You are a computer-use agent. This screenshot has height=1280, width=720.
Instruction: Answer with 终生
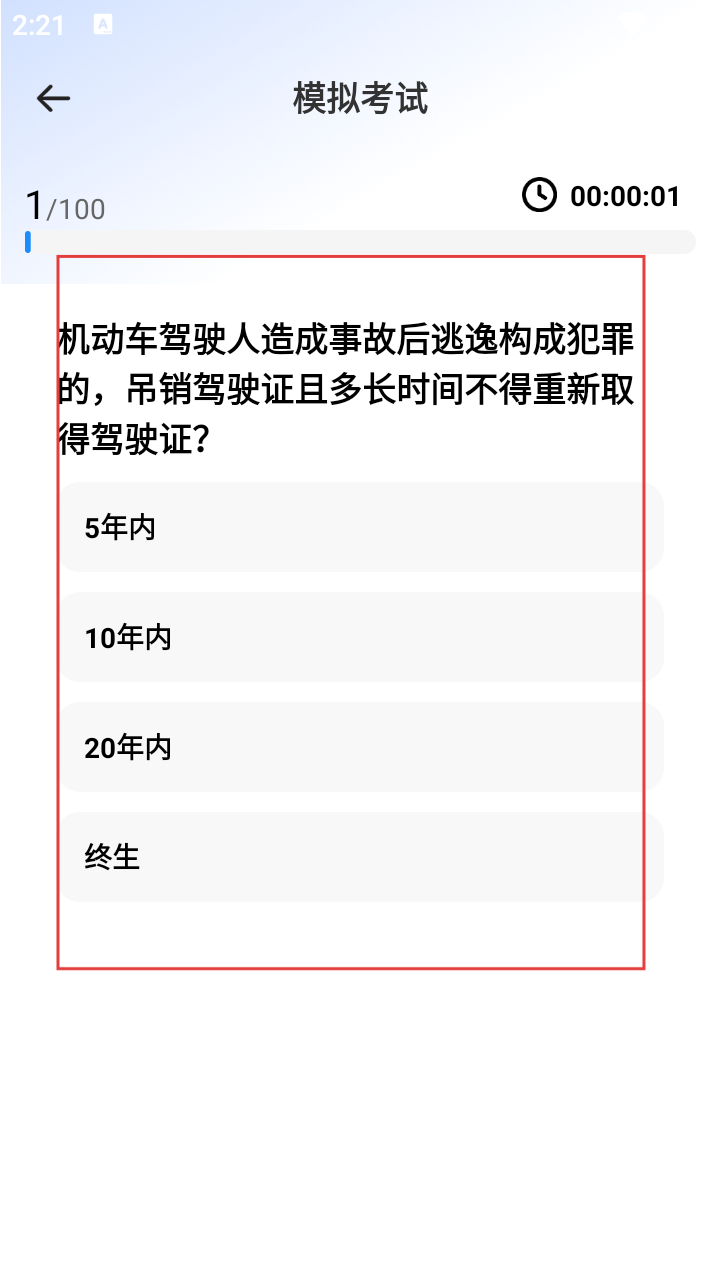(360, 857)
